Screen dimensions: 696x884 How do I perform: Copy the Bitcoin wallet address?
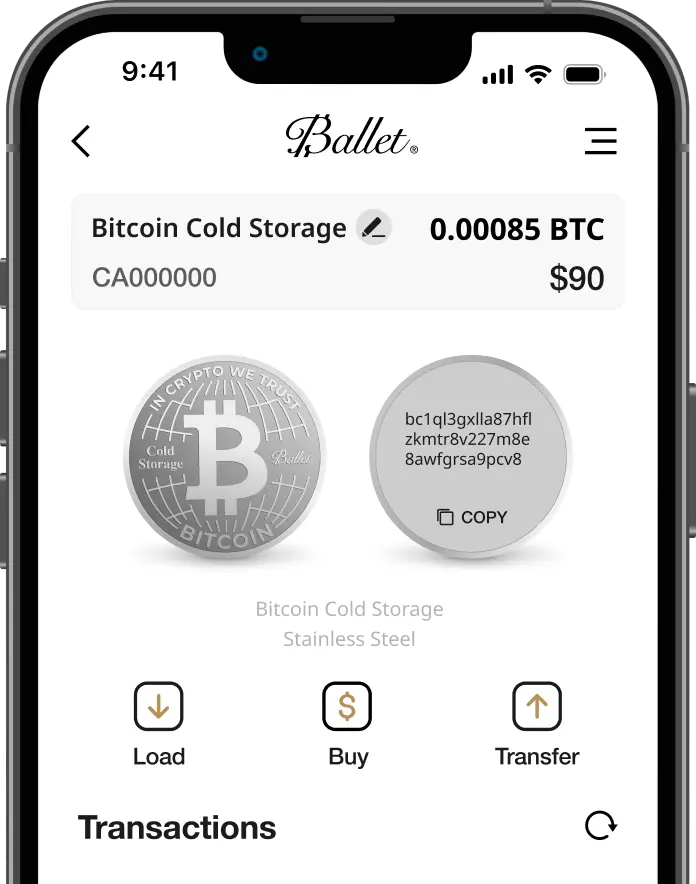[472, 517]
